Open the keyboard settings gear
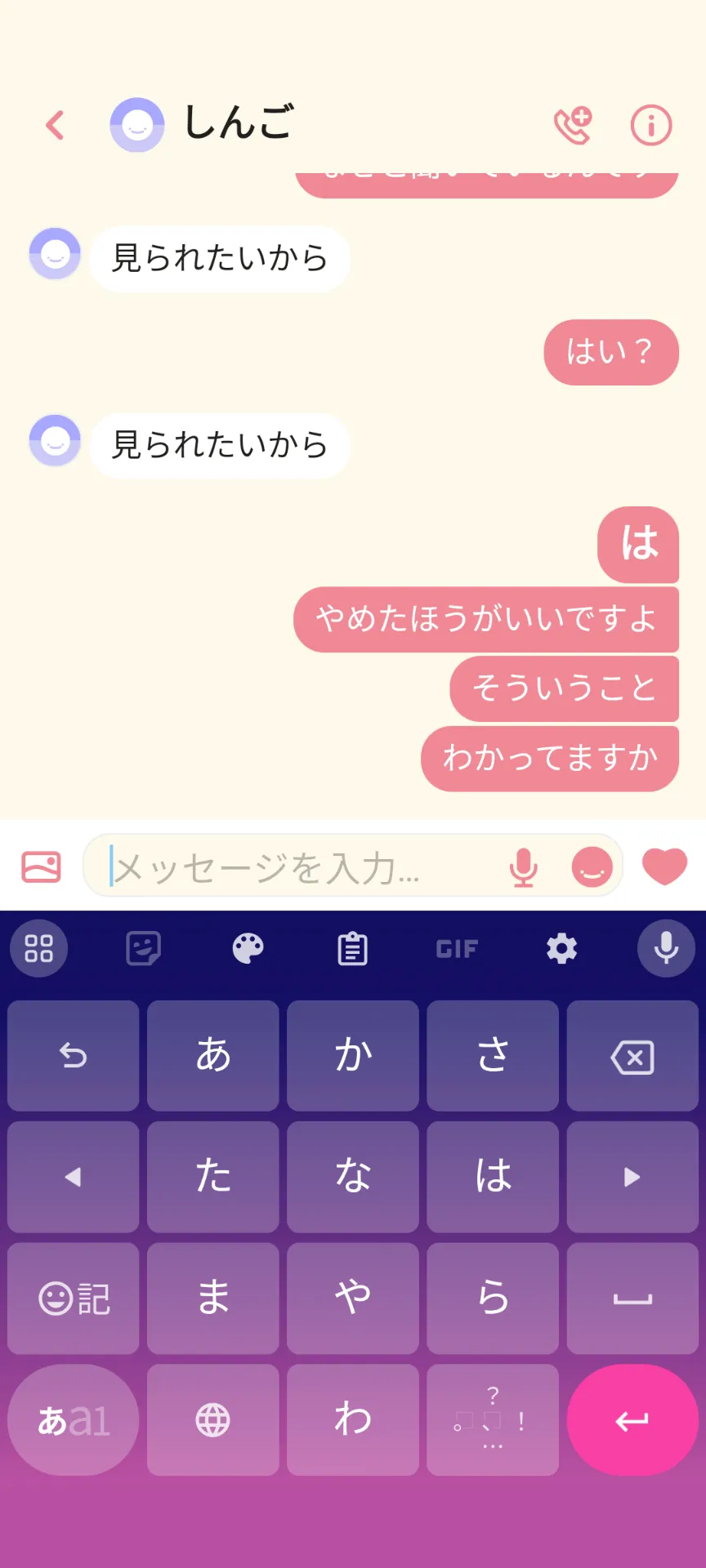The image size is (706, 1568). [x=562, y=949]
